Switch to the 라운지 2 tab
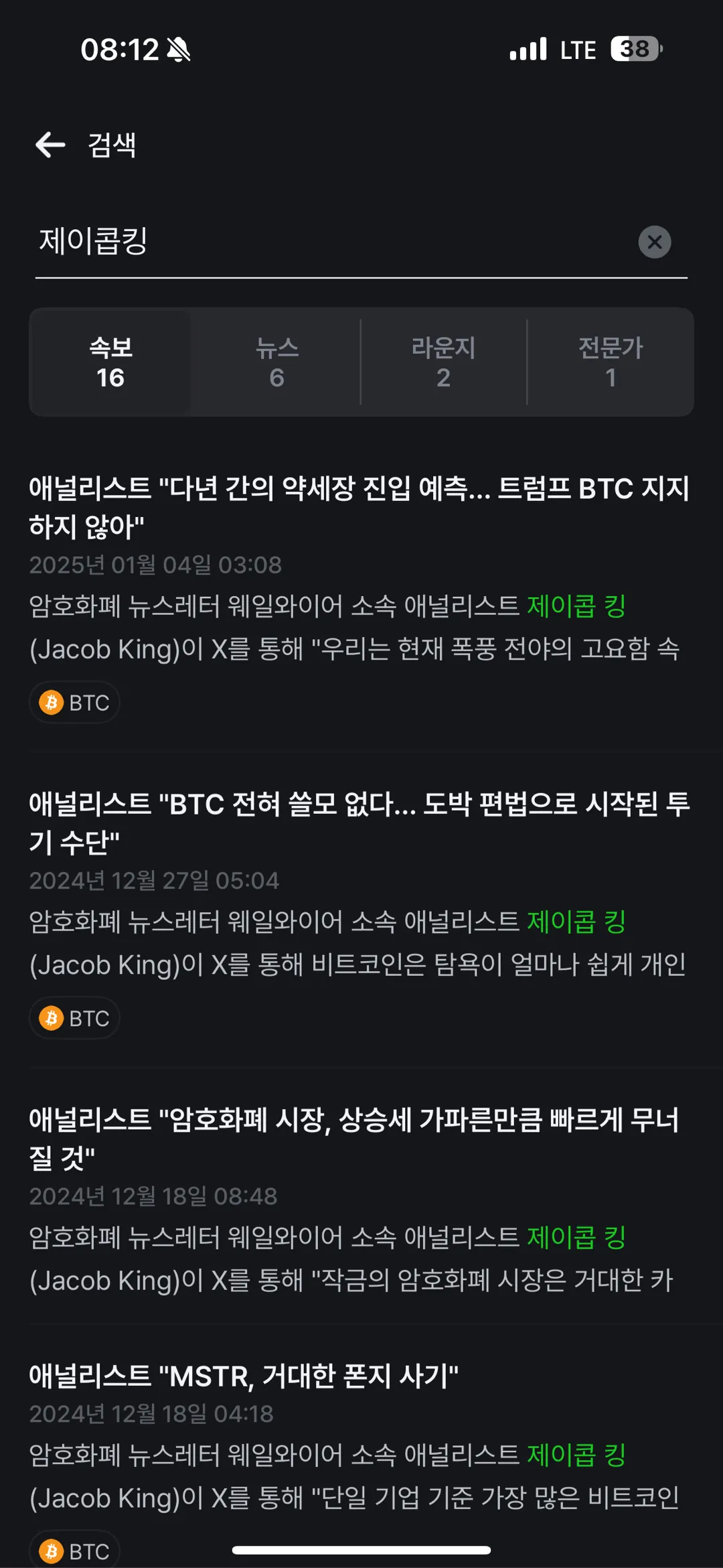Viewport: 723px width, 1568px height. [443, 362]
